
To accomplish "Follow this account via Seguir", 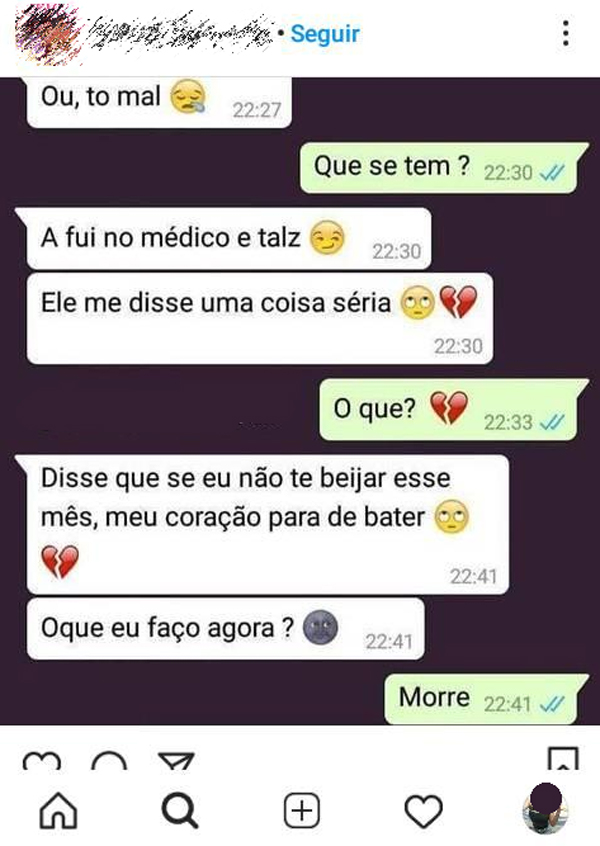I will tap(325, 34).
